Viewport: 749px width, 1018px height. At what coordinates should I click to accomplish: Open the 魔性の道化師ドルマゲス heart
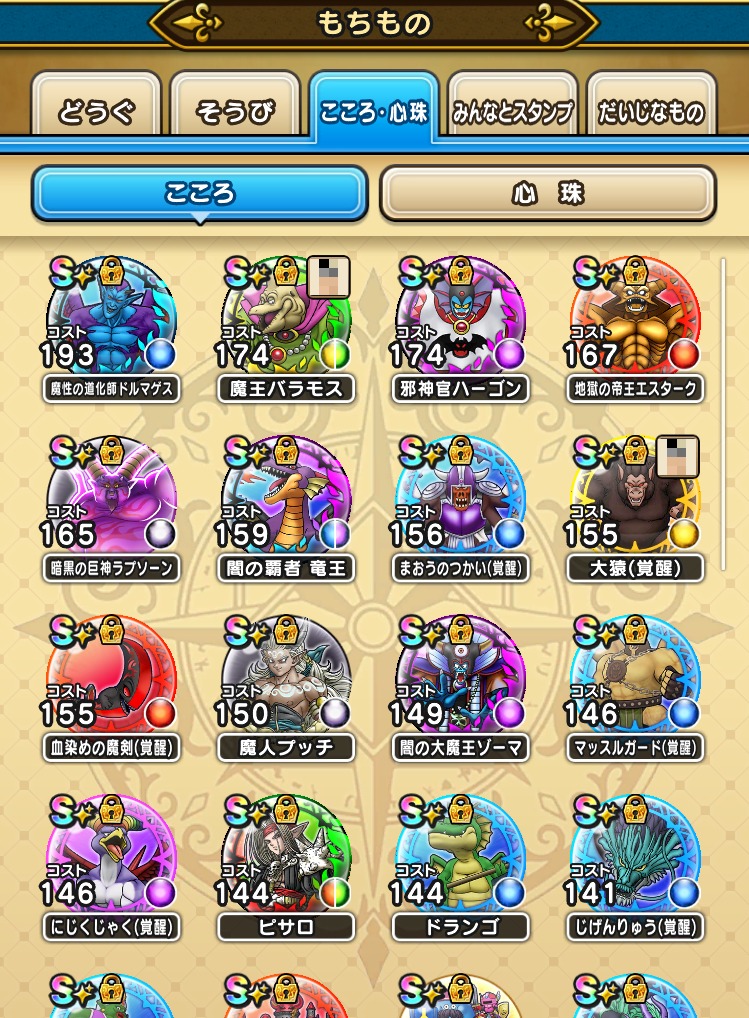tap(112, 325)
